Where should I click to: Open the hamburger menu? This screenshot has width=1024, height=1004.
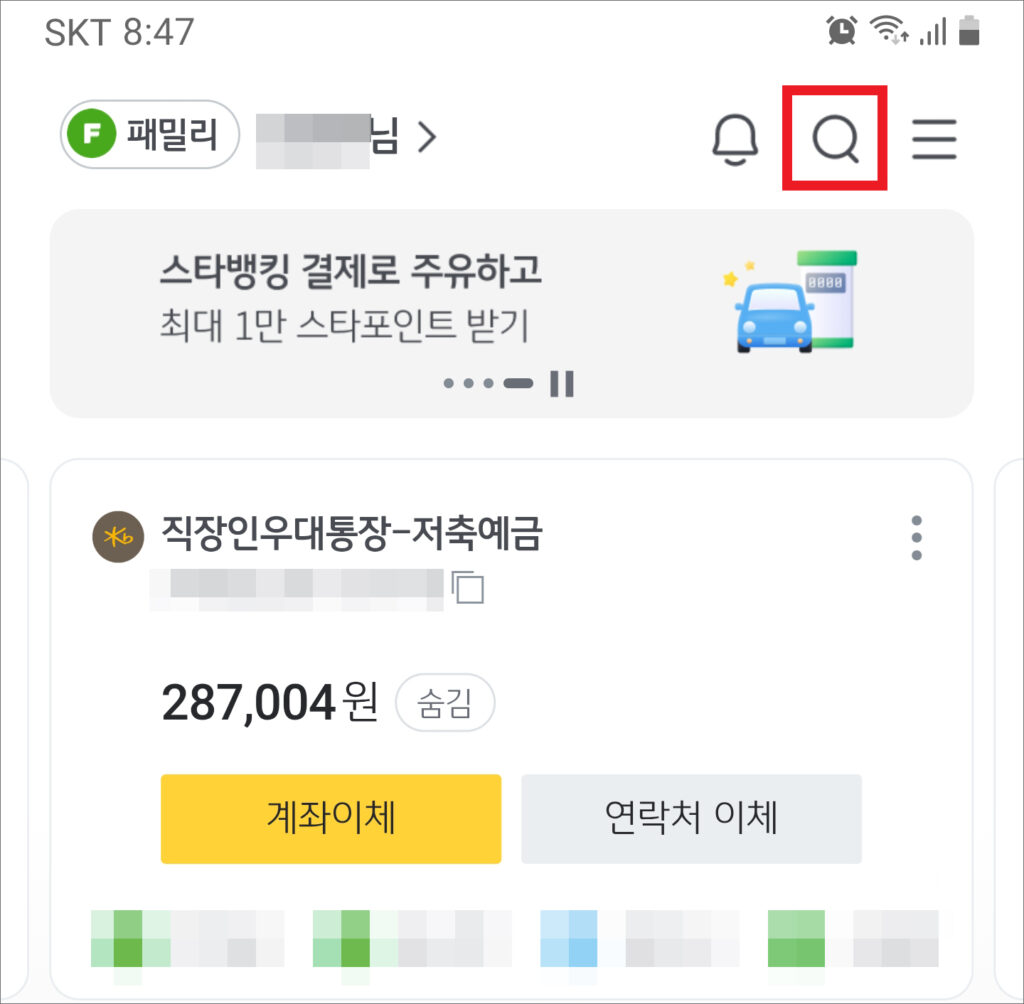934,139
